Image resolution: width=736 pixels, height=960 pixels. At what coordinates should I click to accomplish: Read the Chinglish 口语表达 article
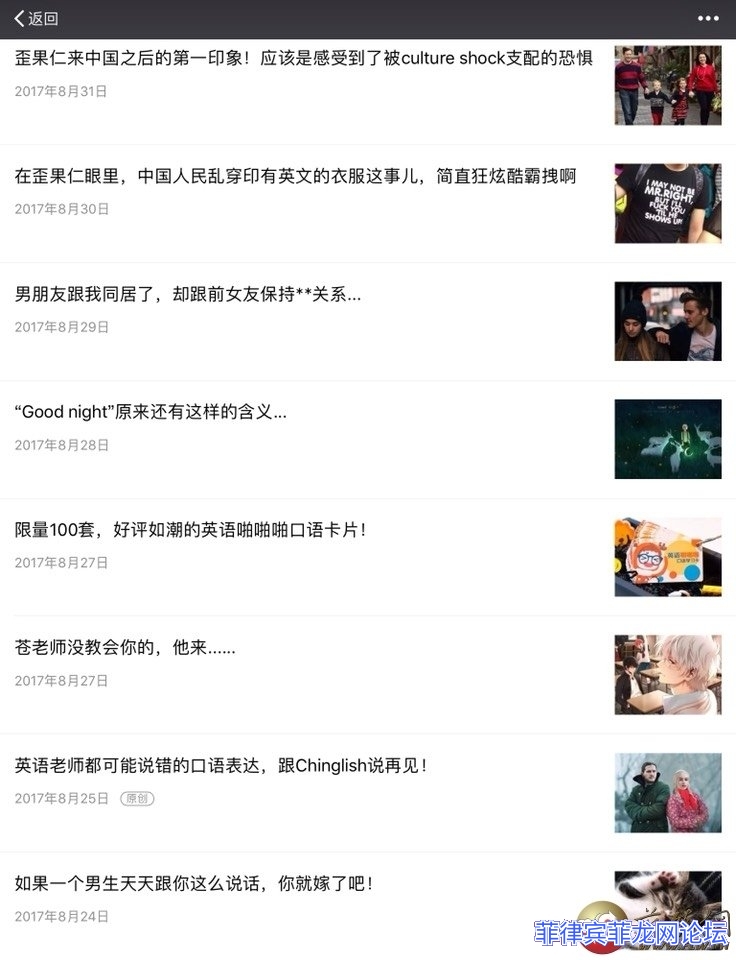coord(221,766)
